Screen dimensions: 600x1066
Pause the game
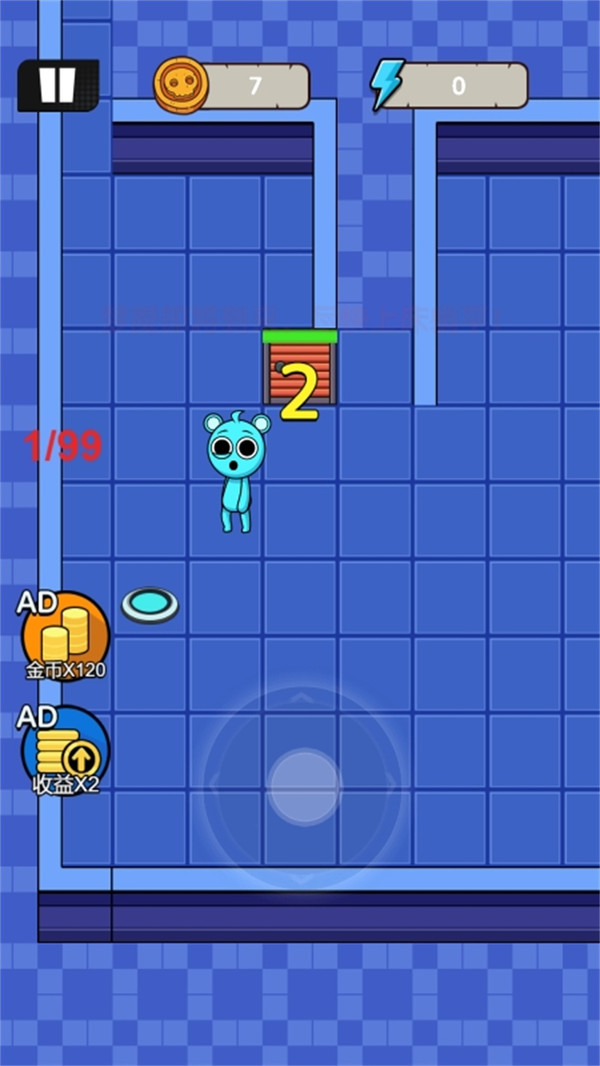point(58,86)
